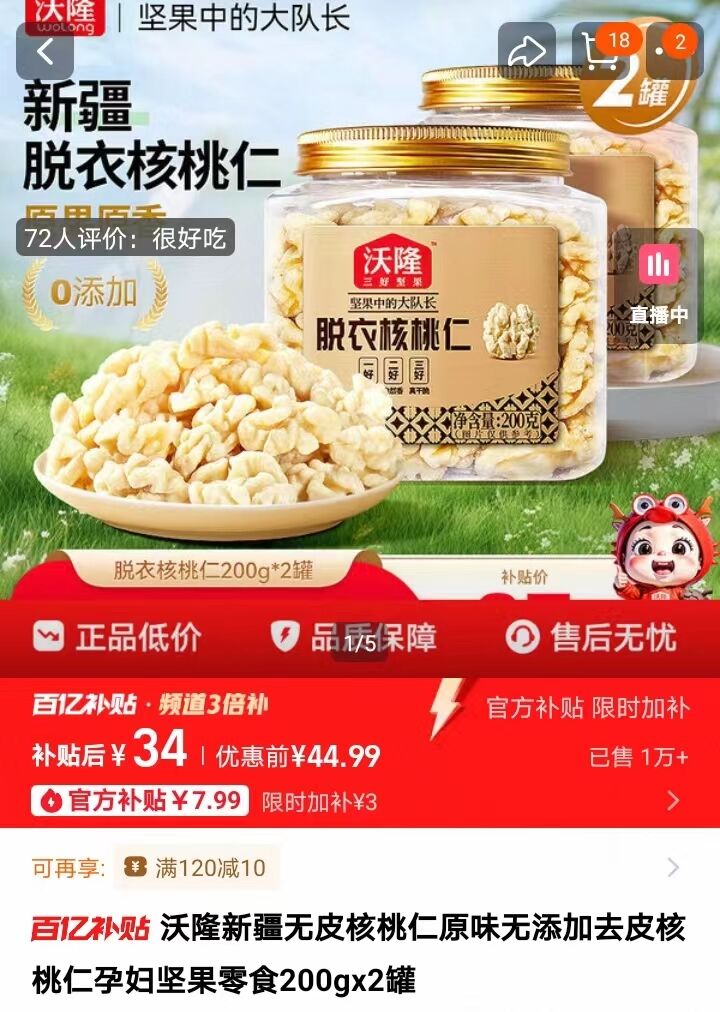Tap the 售后无忧 service icon
The width and height of the screenshot is (720, 1012).
pos(520,637)
